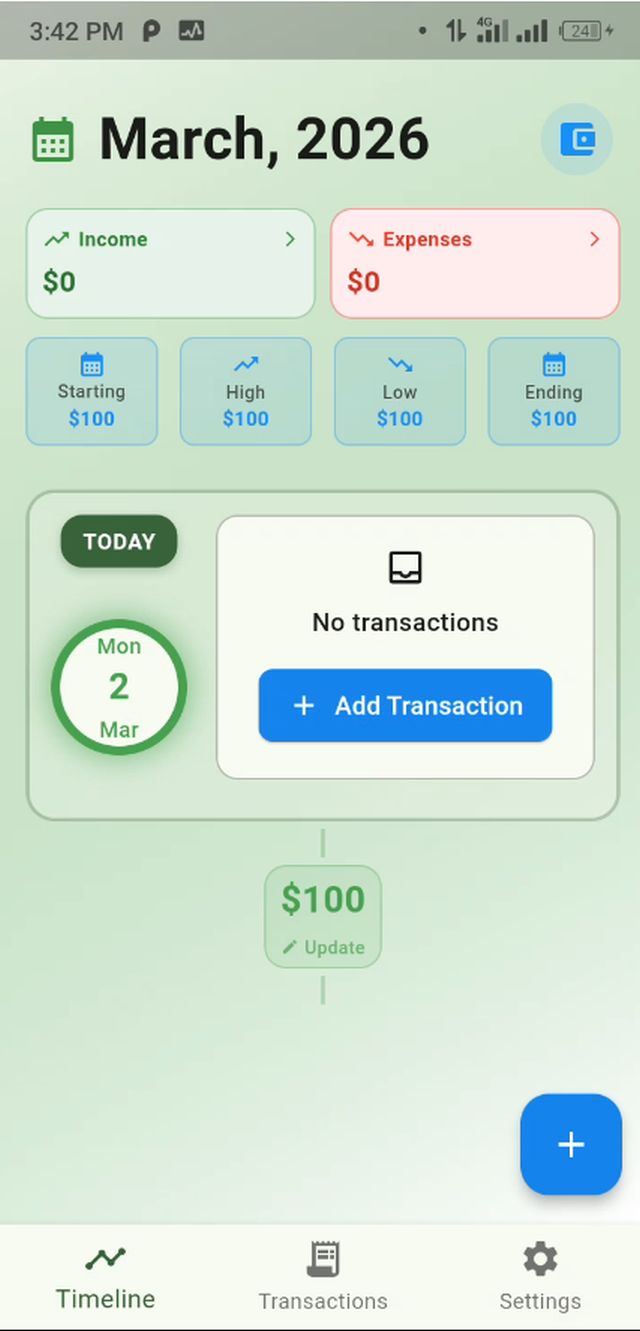This screenshot has width=640, height=1331.
Task: Tap the Add Transaction button
Action: tap(405, 706)
